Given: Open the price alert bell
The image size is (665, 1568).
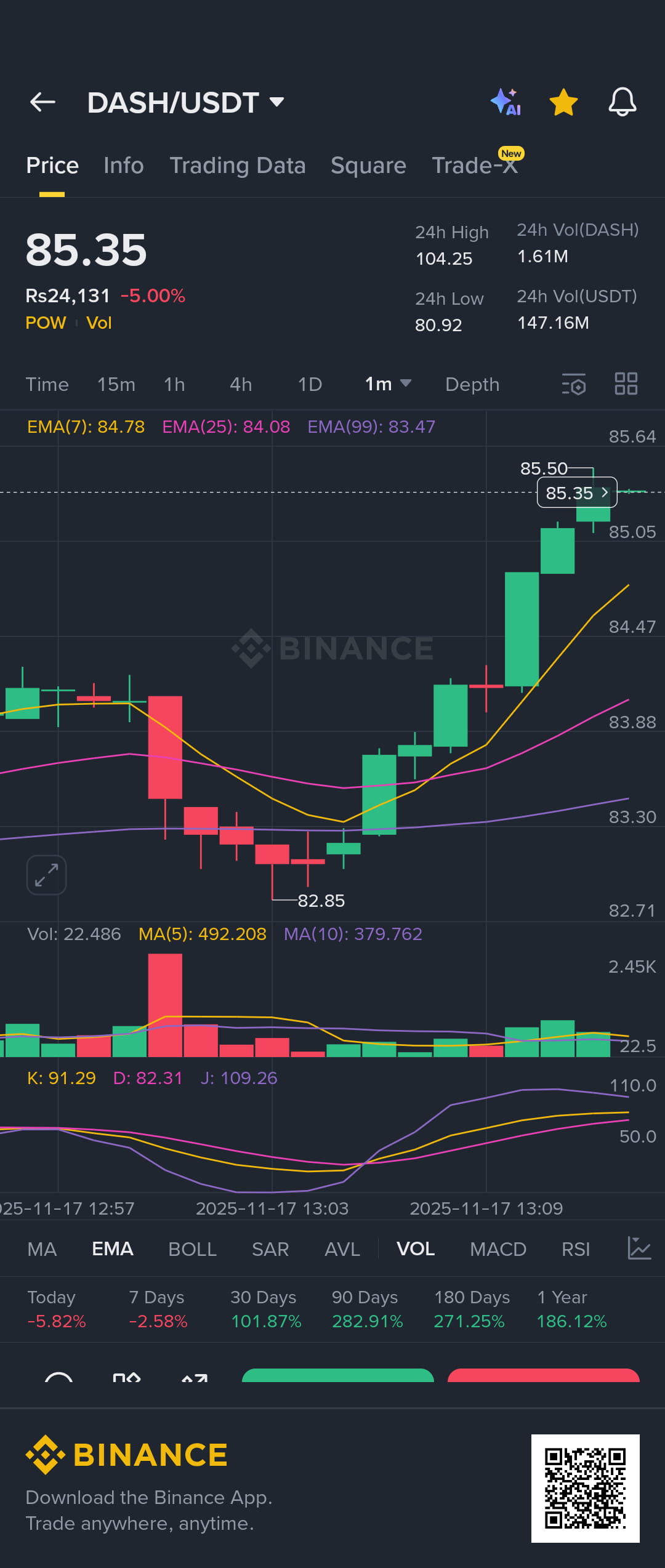Looking at the screenshot, I should [623, 102].
